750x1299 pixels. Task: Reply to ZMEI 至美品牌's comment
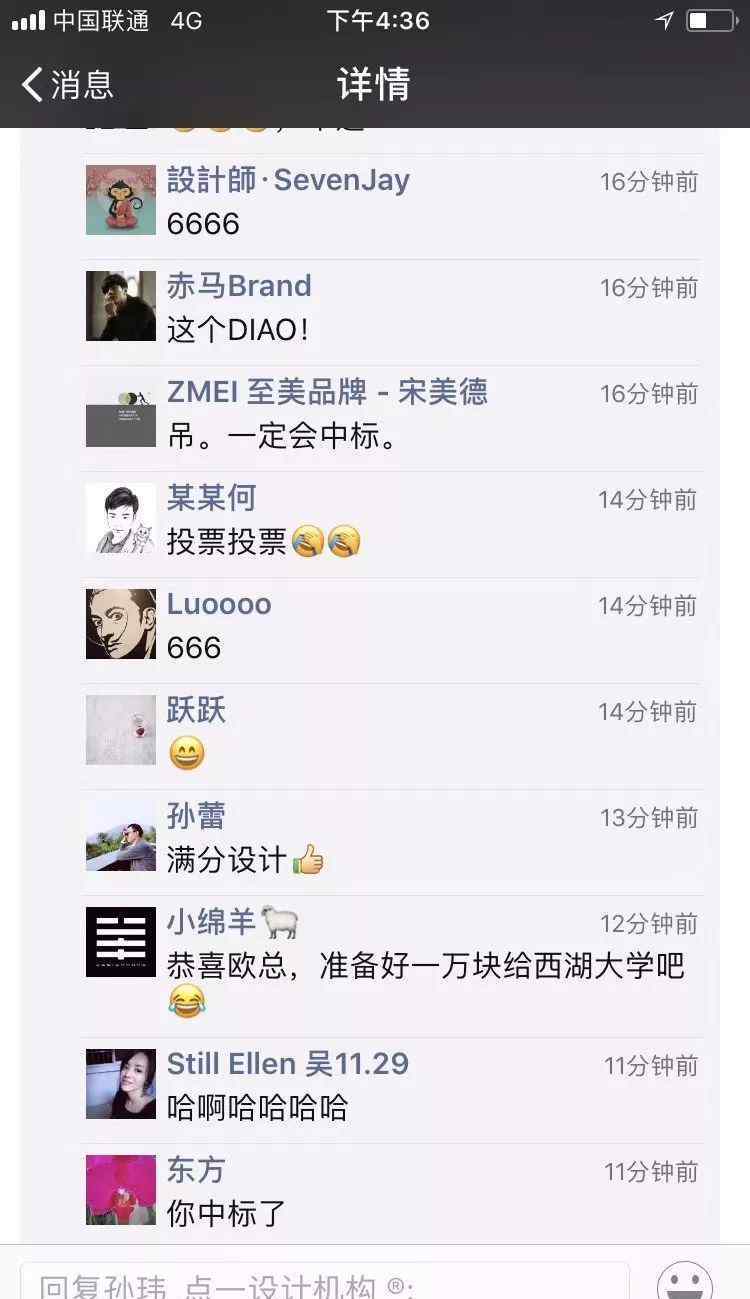pos(391,419)
